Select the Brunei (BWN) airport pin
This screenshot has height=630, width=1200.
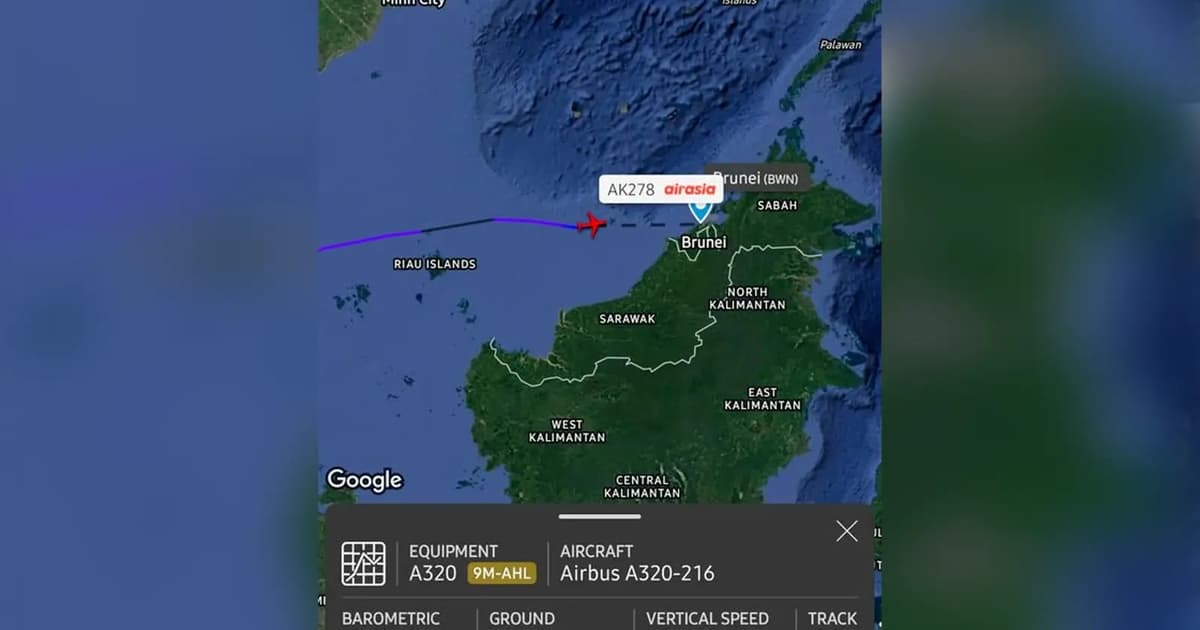click(x=700, y=210)
